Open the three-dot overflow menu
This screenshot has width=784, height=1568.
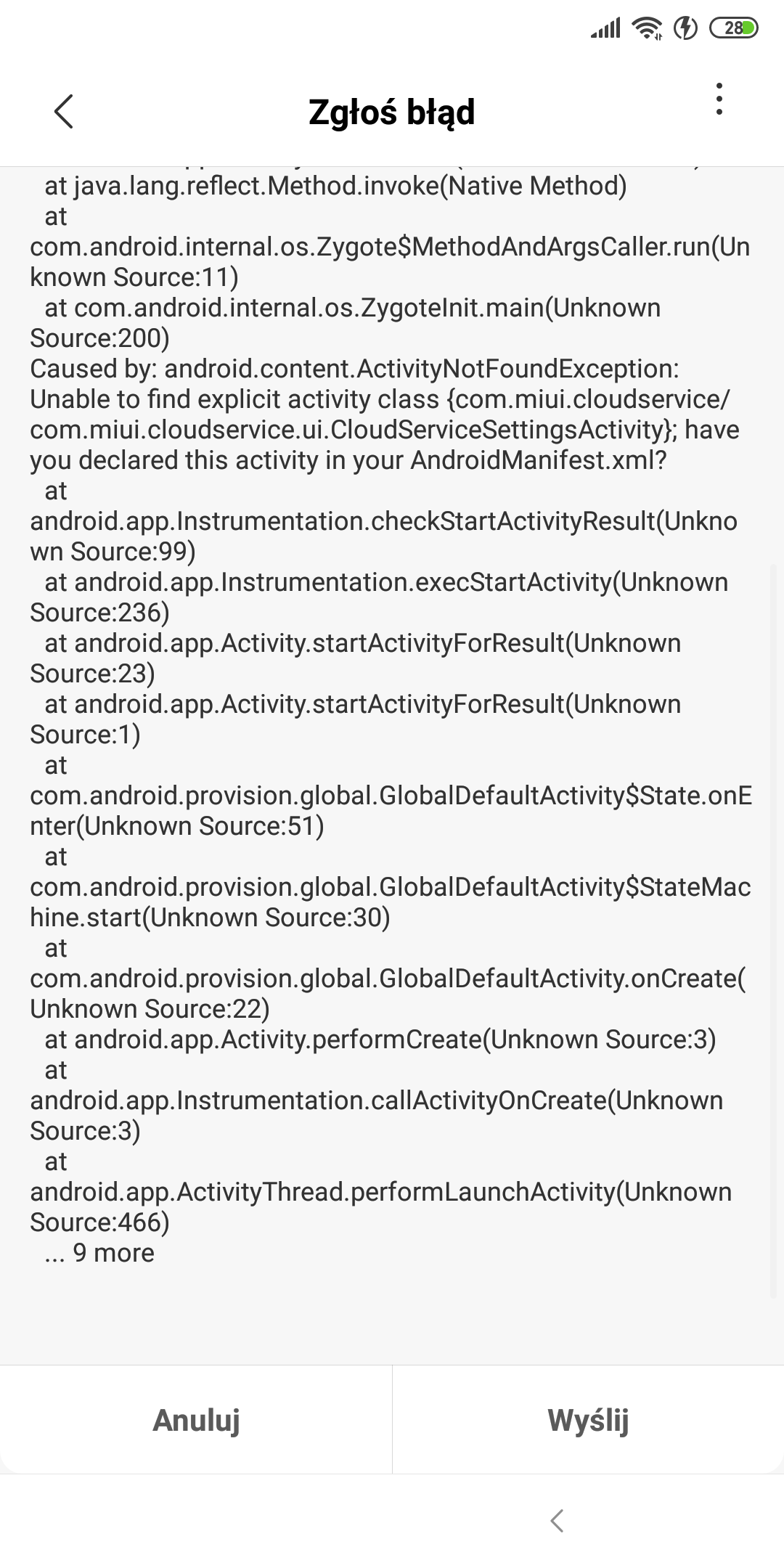pyautogui.click(x=719, y=99)
